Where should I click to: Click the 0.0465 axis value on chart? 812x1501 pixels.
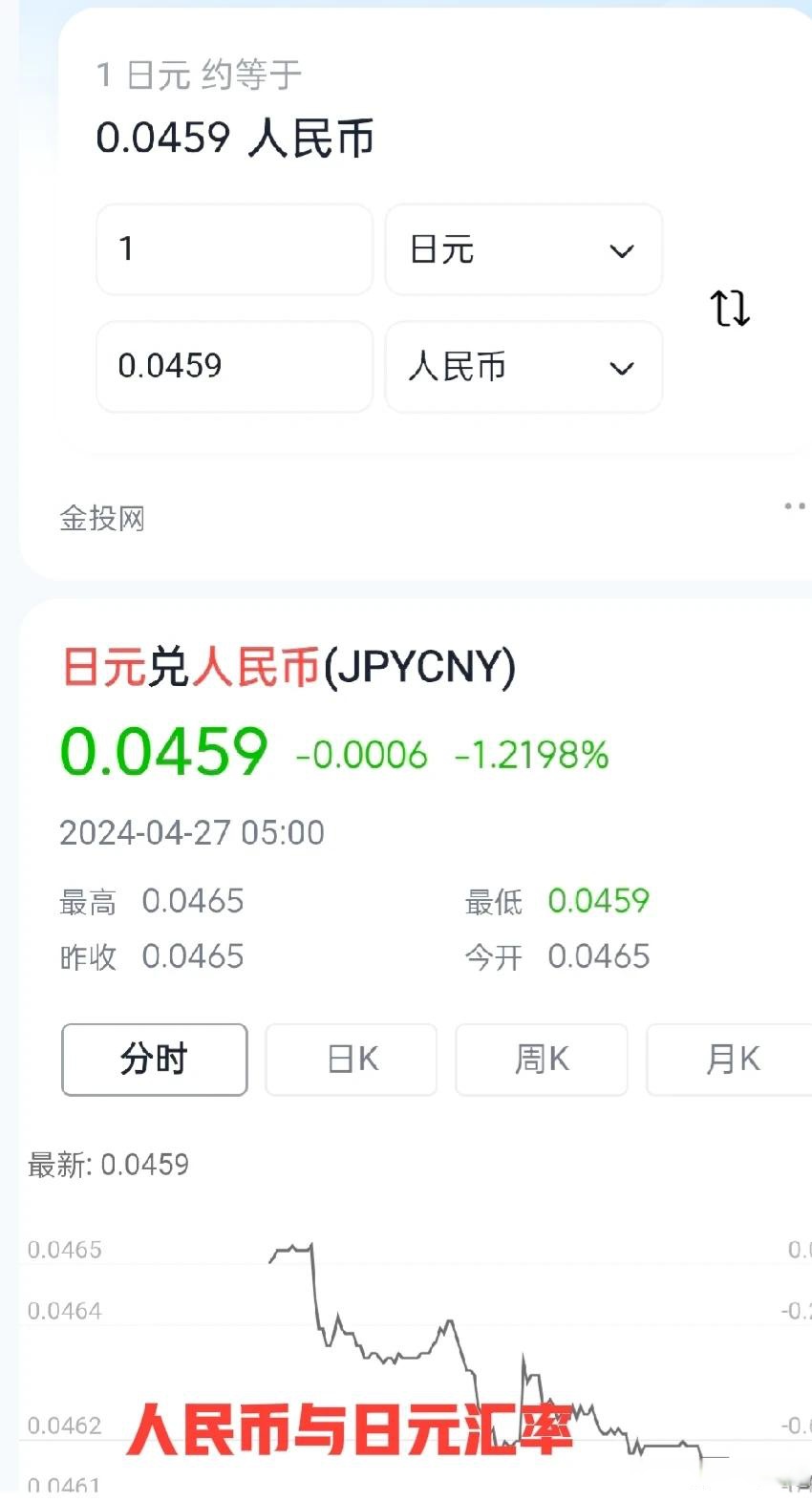[64, 1249]
